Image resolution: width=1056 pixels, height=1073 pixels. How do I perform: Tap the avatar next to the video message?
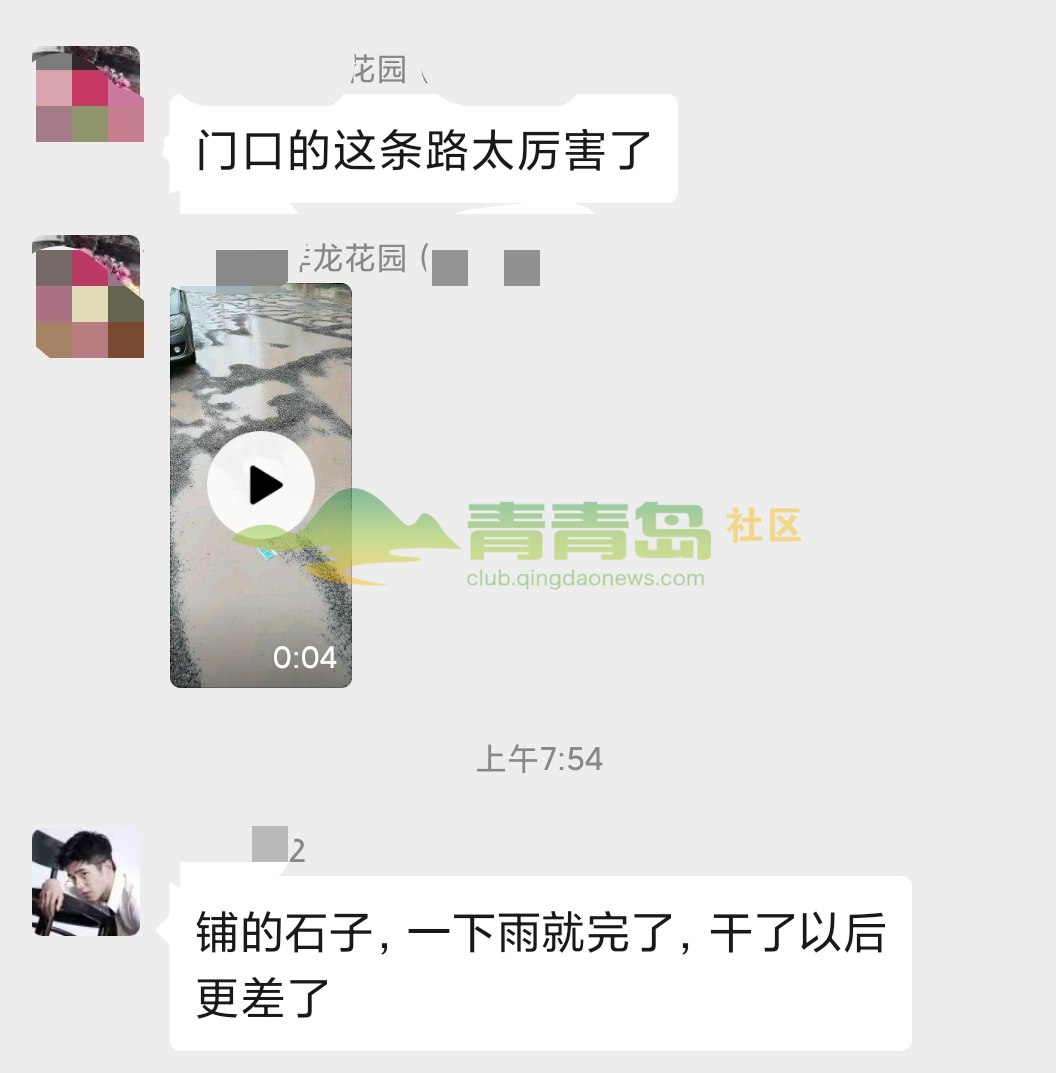click(87, 297)
